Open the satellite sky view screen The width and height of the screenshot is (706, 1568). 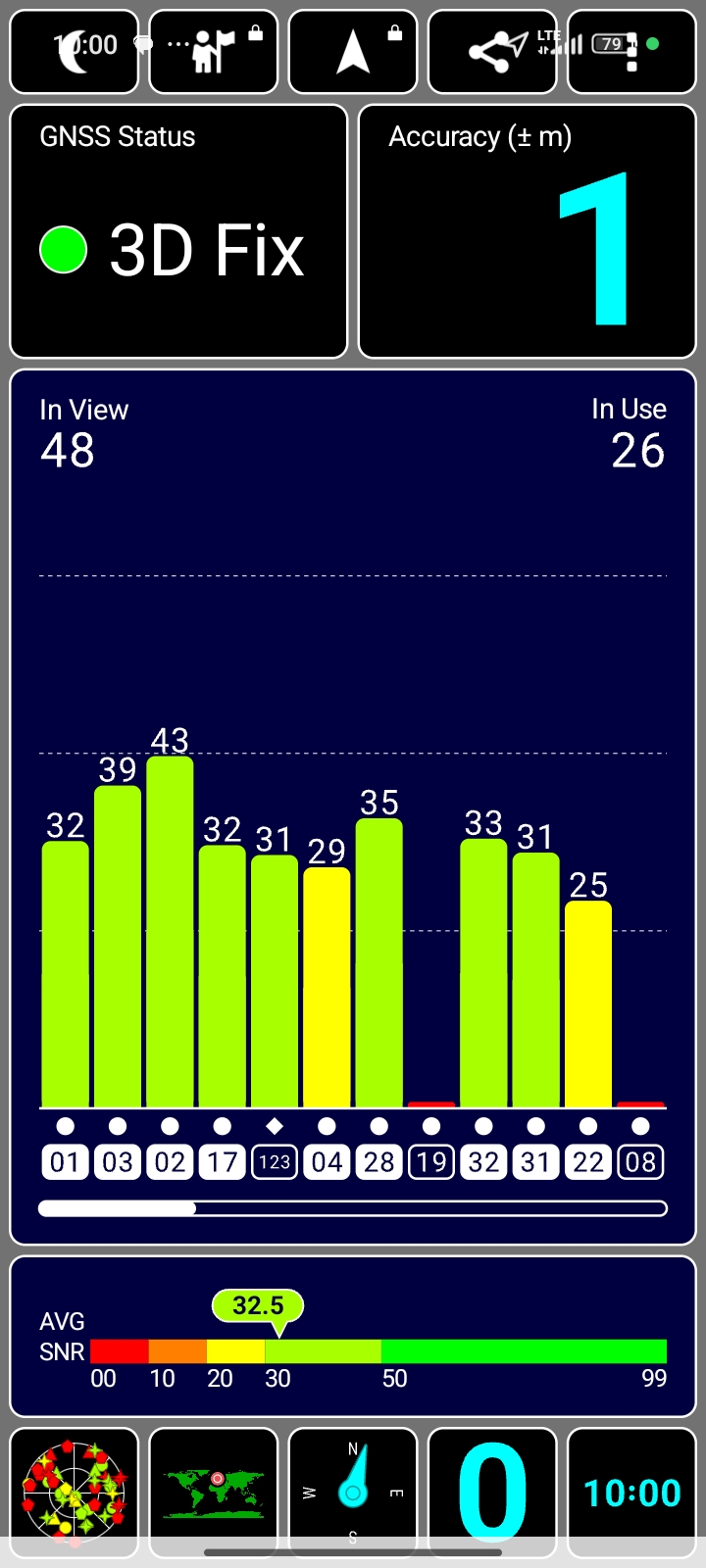[75, 1493]
